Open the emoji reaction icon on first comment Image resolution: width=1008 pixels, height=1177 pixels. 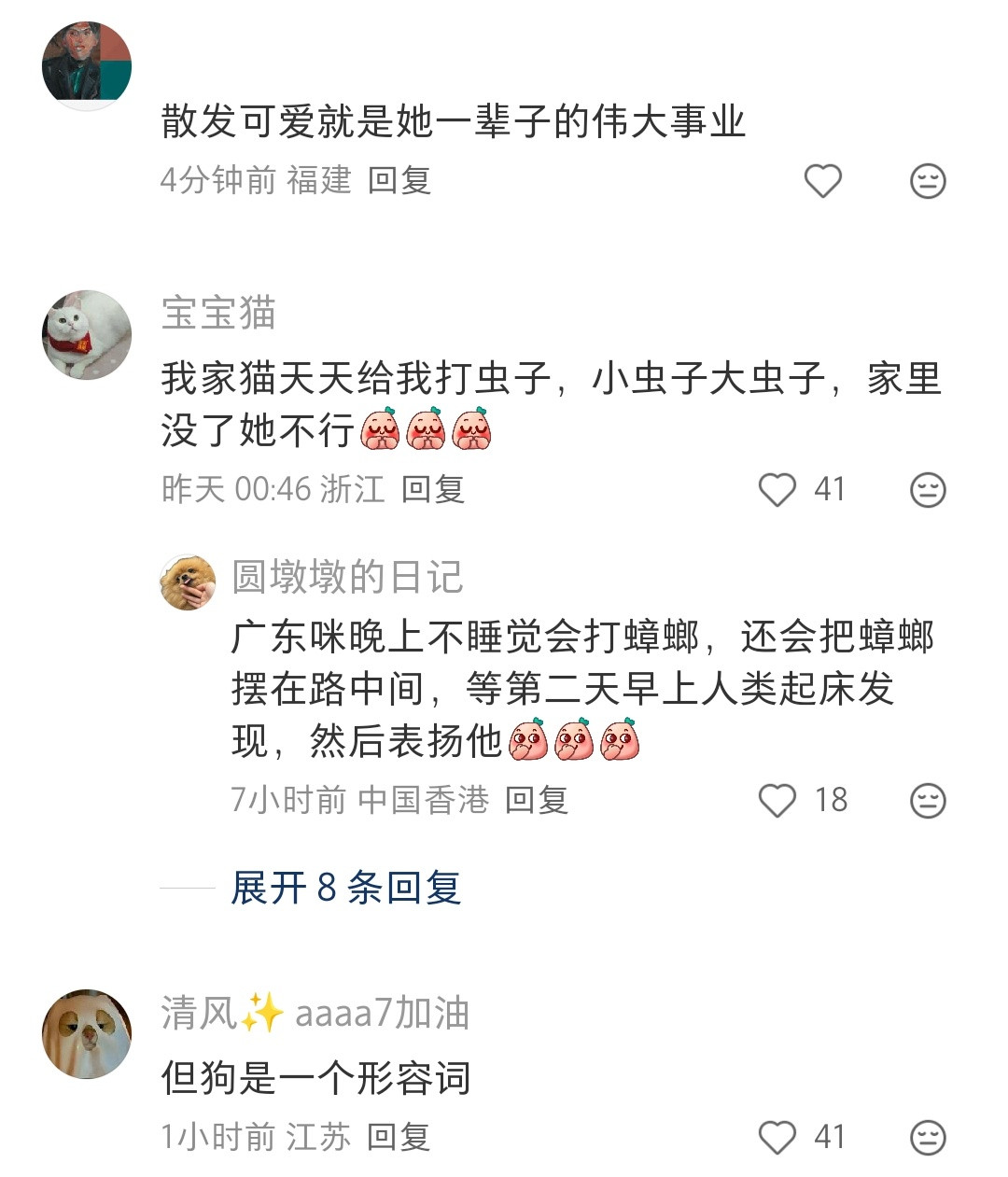coord(926,183)
